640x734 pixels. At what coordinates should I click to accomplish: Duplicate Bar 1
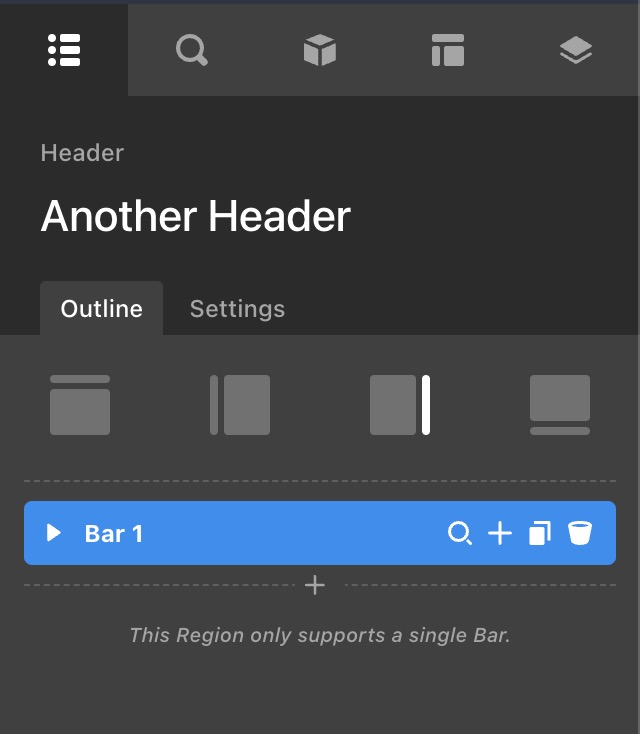[540, 533]
